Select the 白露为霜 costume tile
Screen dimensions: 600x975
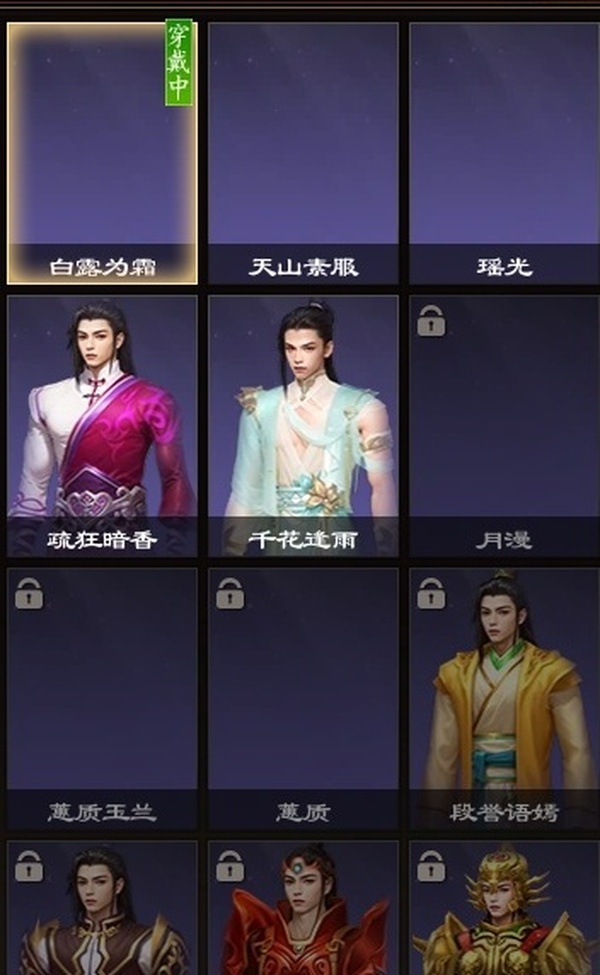pyautogui.click(x=103, y=154)
